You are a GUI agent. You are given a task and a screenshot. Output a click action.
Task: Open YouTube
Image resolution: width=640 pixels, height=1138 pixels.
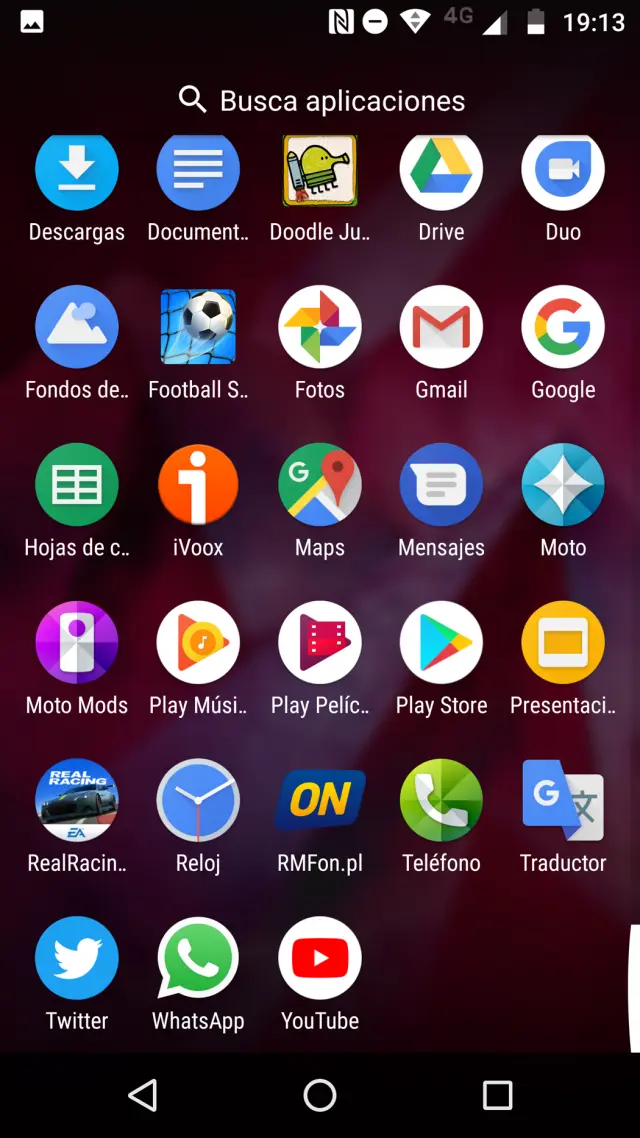[x=320, y=959]
